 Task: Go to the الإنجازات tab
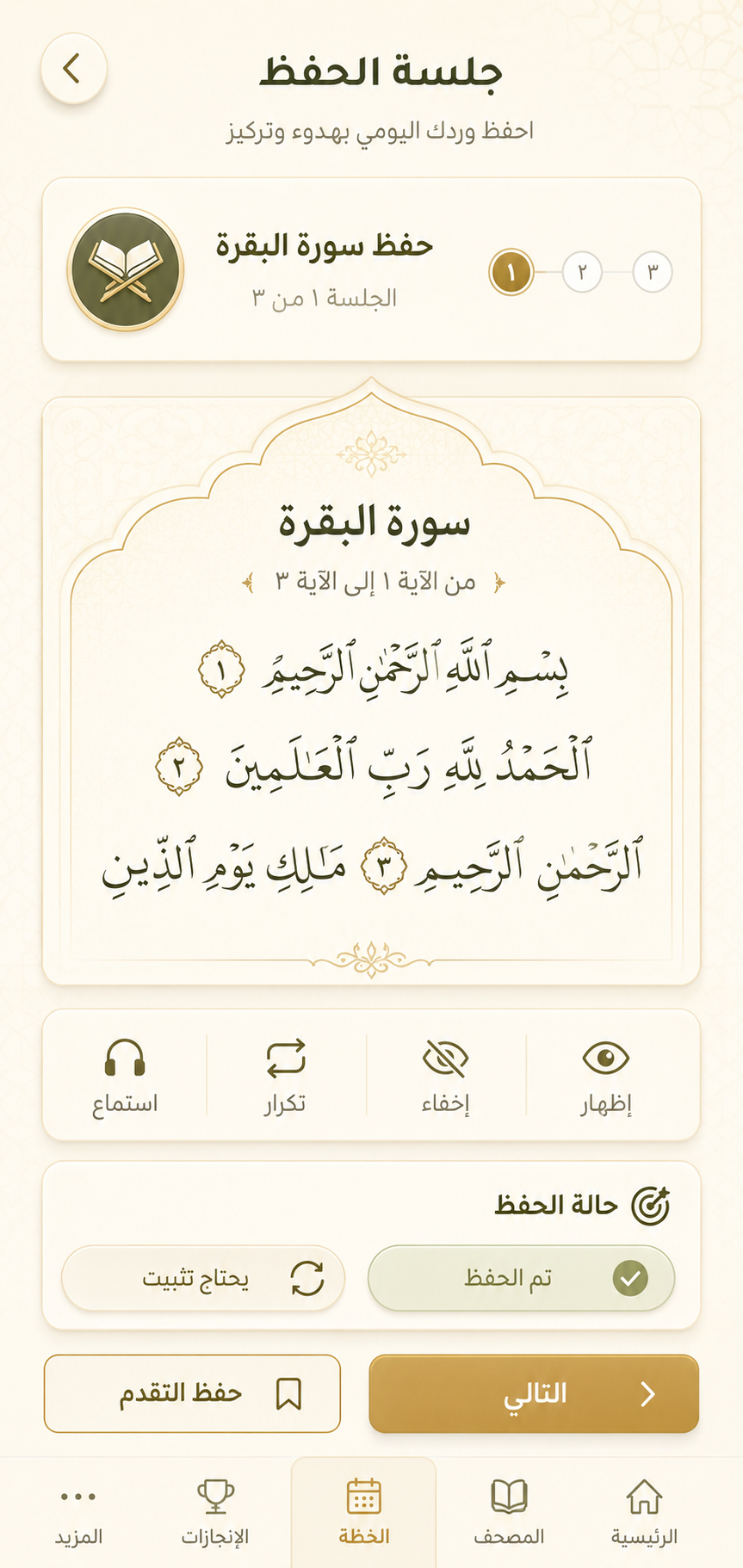(215, 1512)
